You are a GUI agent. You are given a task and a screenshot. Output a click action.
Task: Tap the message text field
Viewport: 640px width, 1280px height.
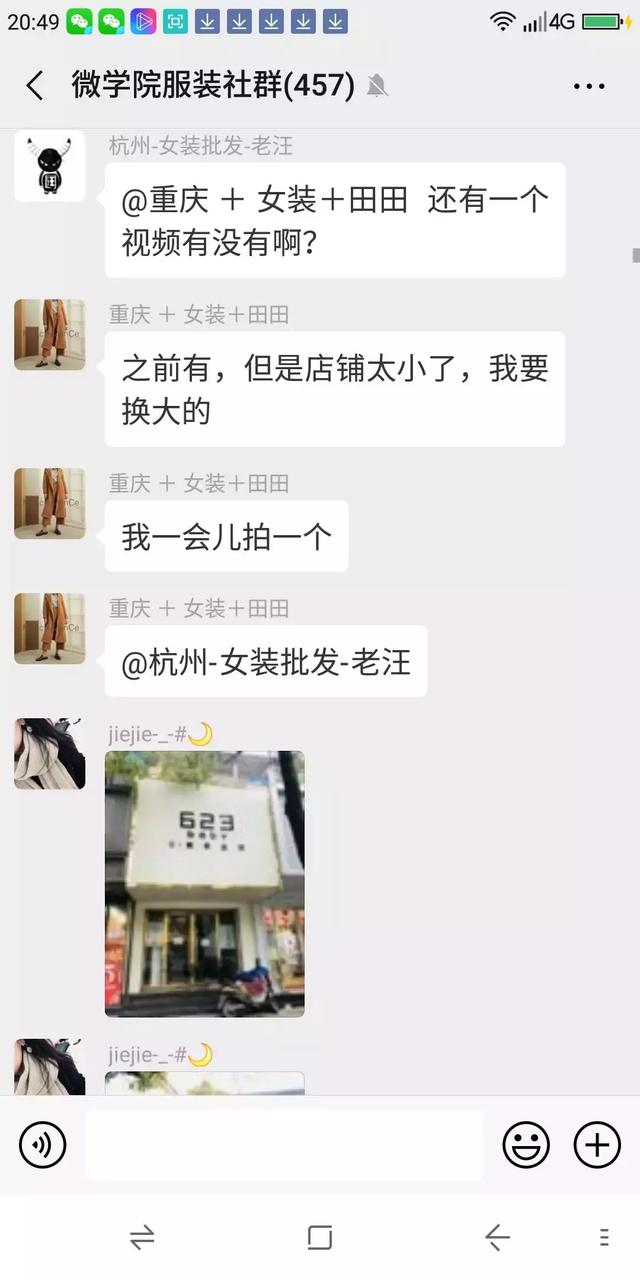pos(284,1145)
